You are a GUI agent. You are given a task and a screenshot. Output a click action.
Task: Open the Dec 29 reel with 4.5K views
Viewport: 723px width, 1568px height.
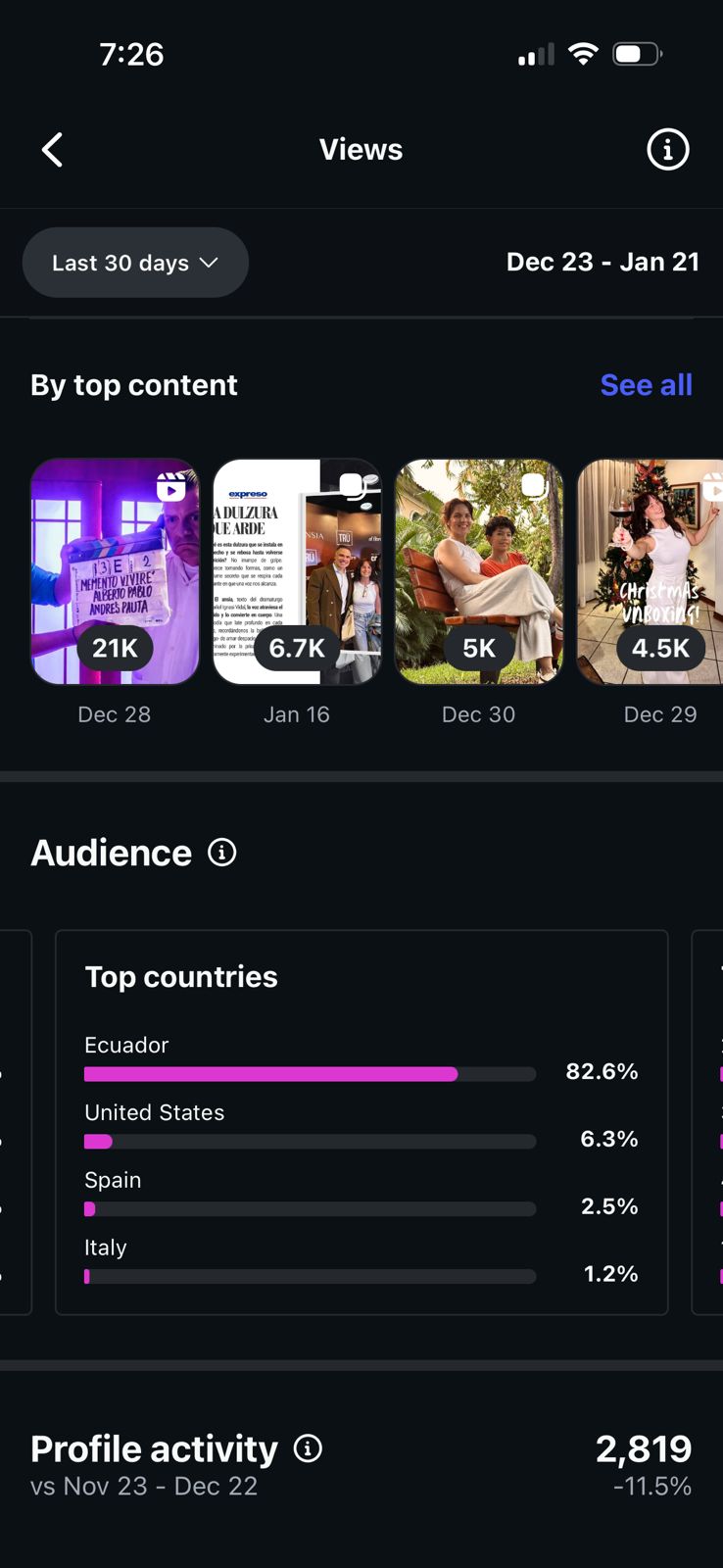pyautogui.click(x=651, y=571)
